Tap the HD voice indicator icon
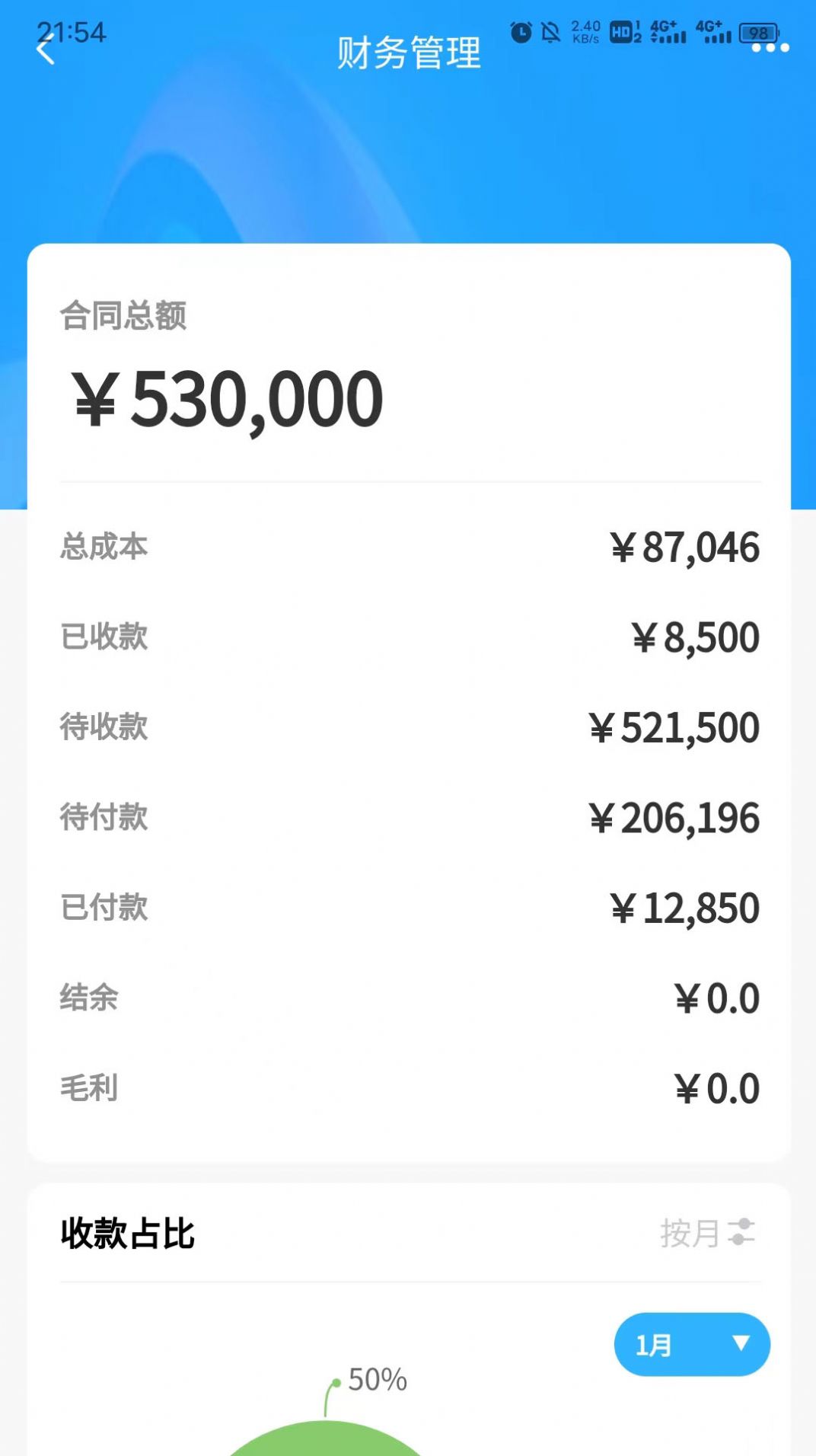The height and width of the screenshot is (1456, 816). click(x=621, y=30)
